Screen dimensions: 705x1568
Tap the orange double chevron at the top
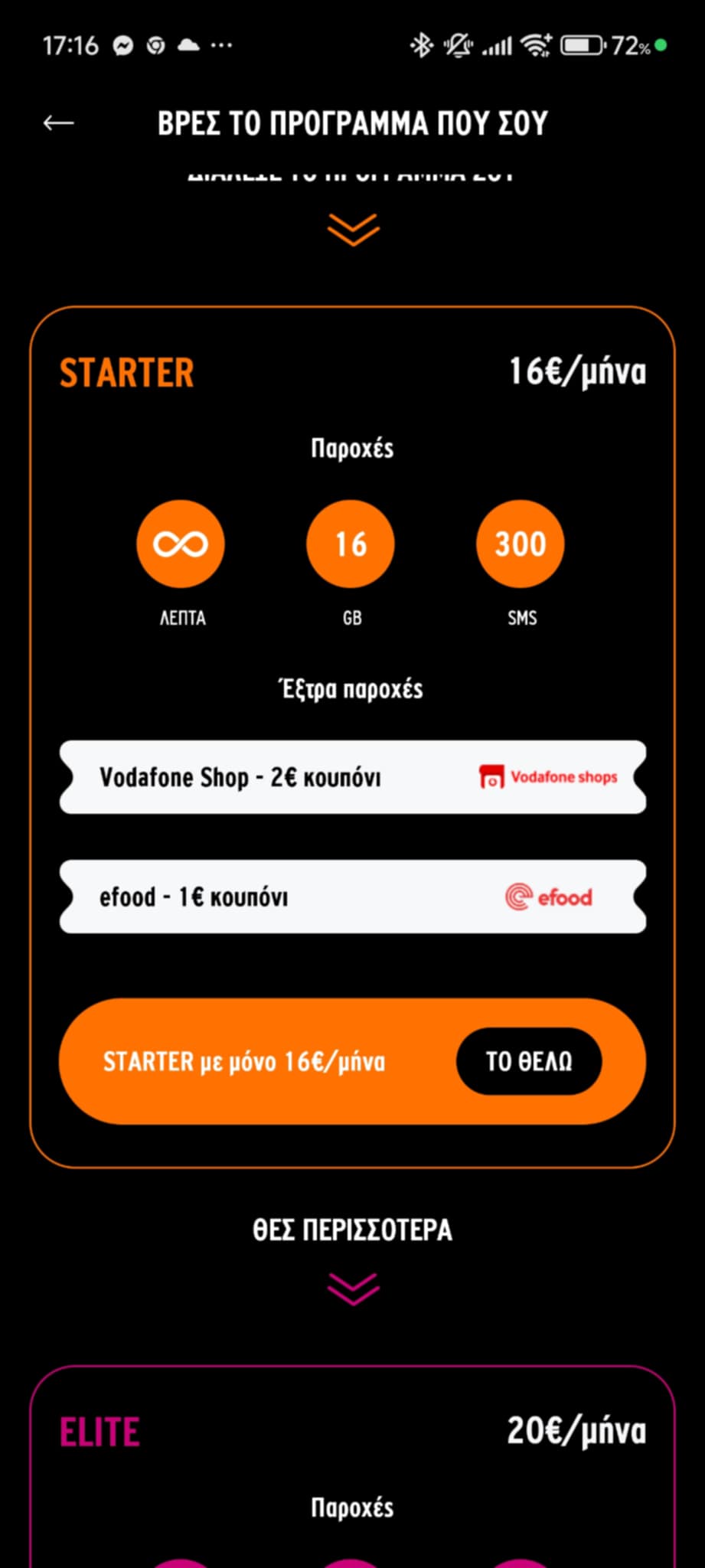tap(353, 229)
